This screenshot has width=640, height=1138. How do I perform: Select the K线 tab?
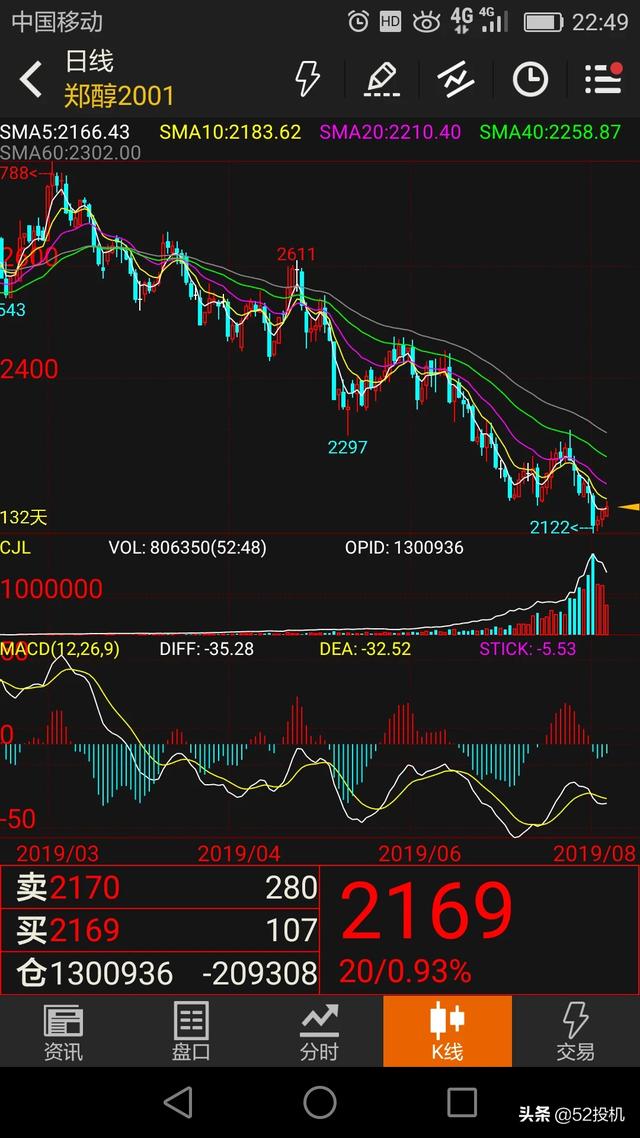coord(447,1031)
